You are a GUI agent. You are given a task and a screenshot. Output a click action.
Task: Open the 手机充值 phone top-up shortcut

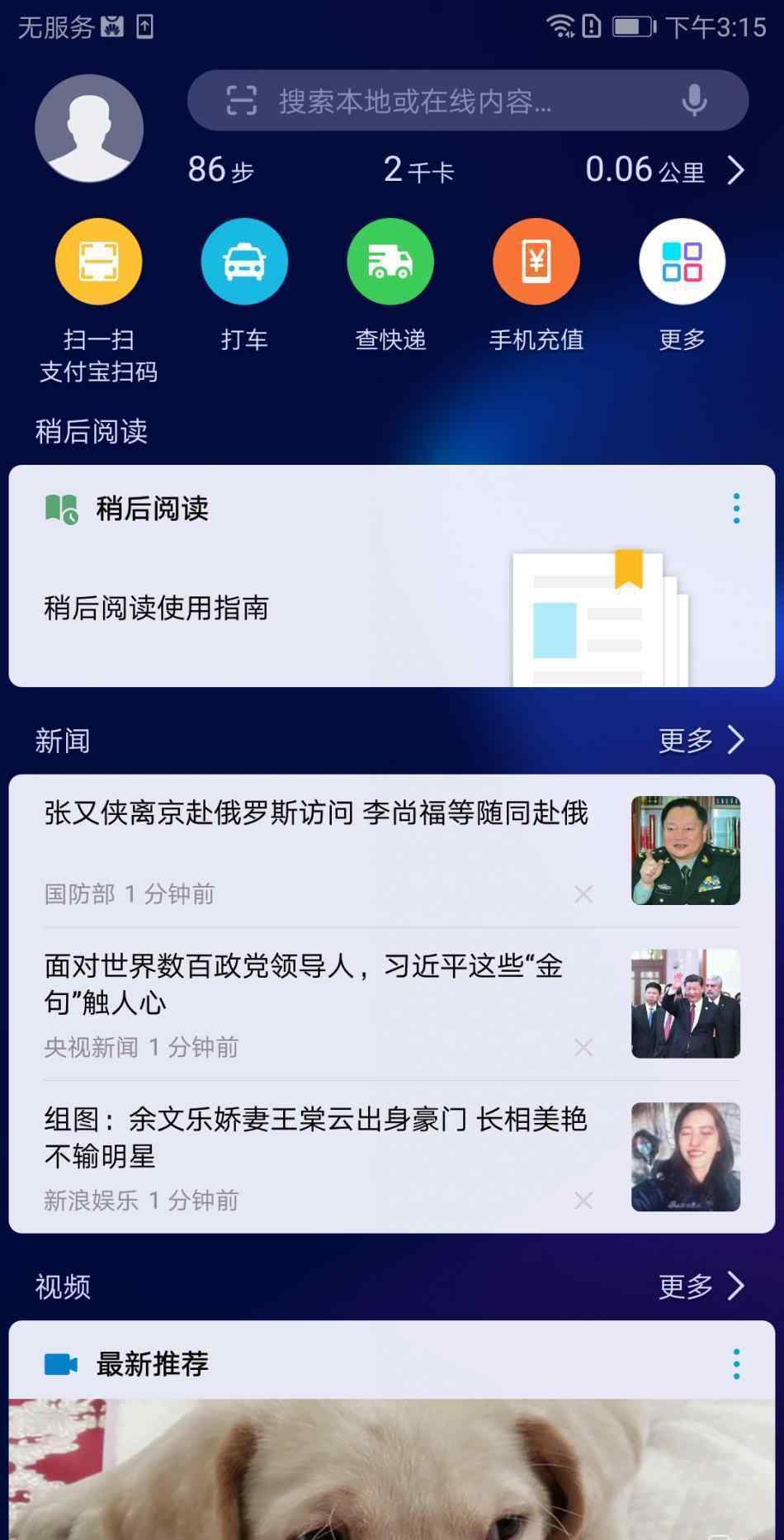536,262
